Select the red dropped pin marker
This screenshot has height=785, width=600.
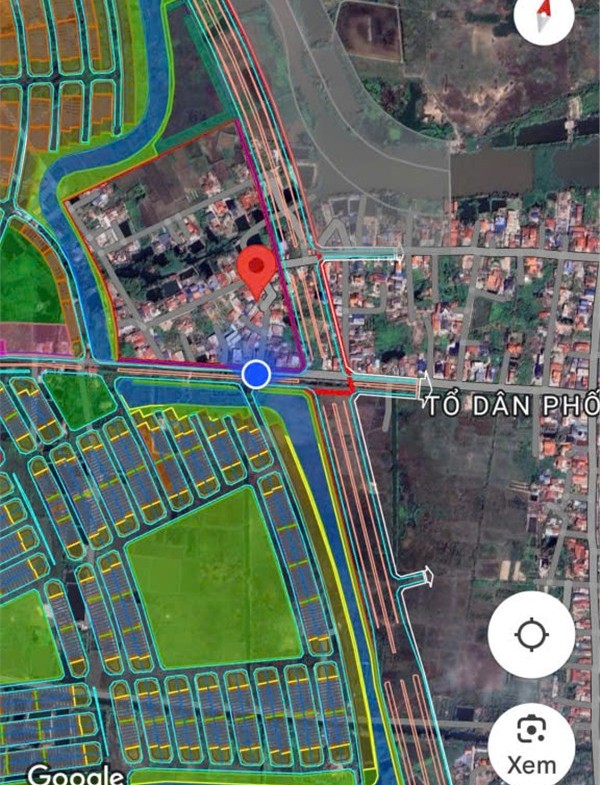(259, 270)
